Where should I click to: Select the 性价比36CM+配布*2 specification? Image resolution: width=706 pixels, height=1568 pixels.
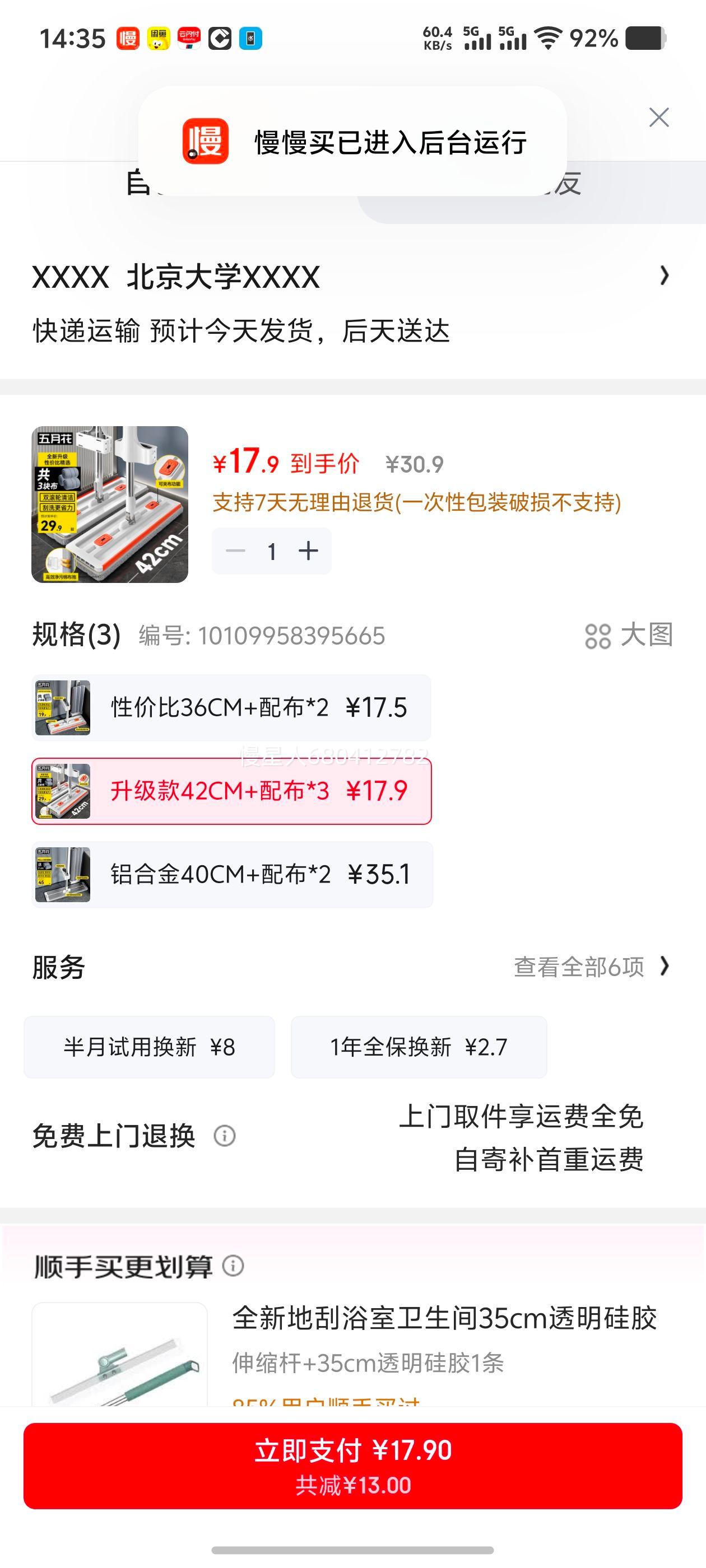pos(231,707)
